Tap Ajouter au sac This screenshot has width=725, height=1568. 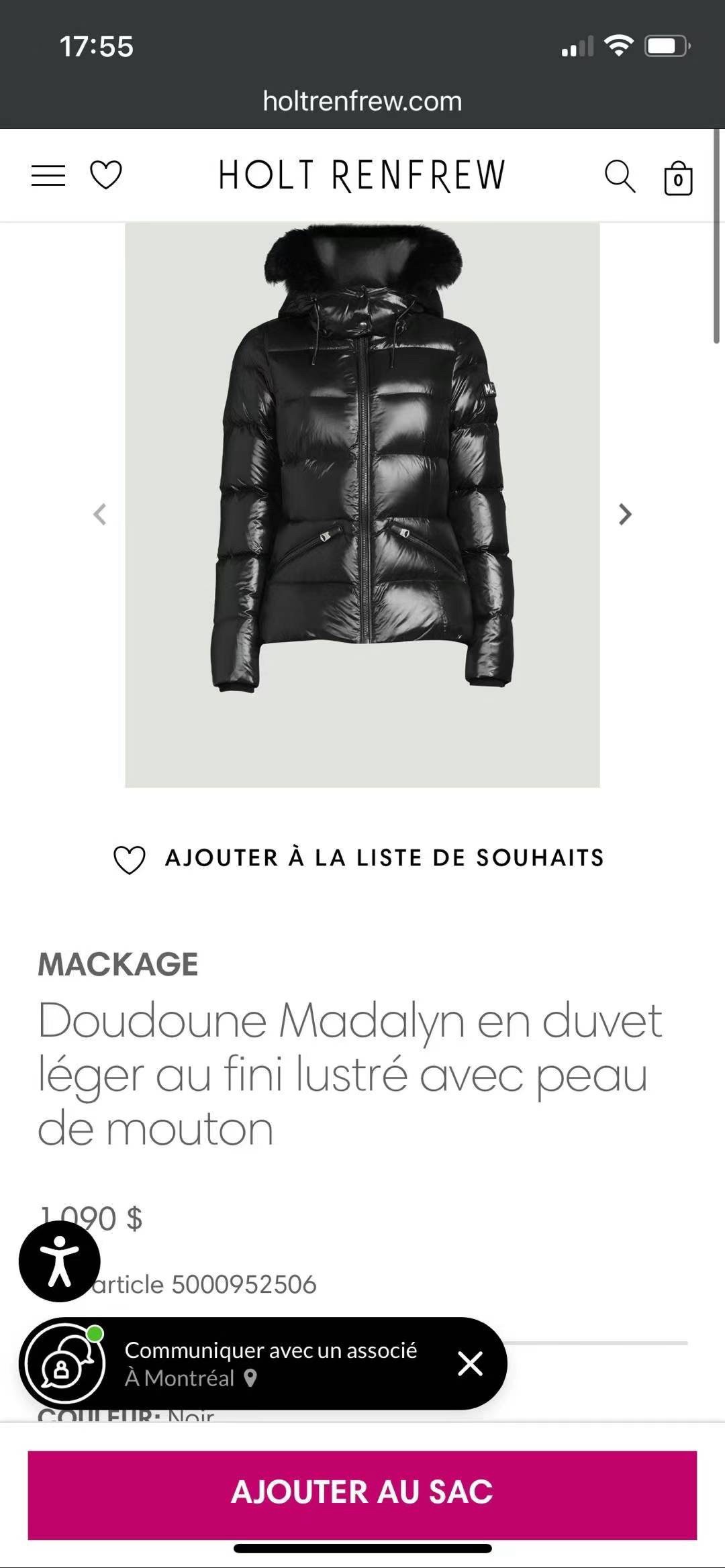362,1492
